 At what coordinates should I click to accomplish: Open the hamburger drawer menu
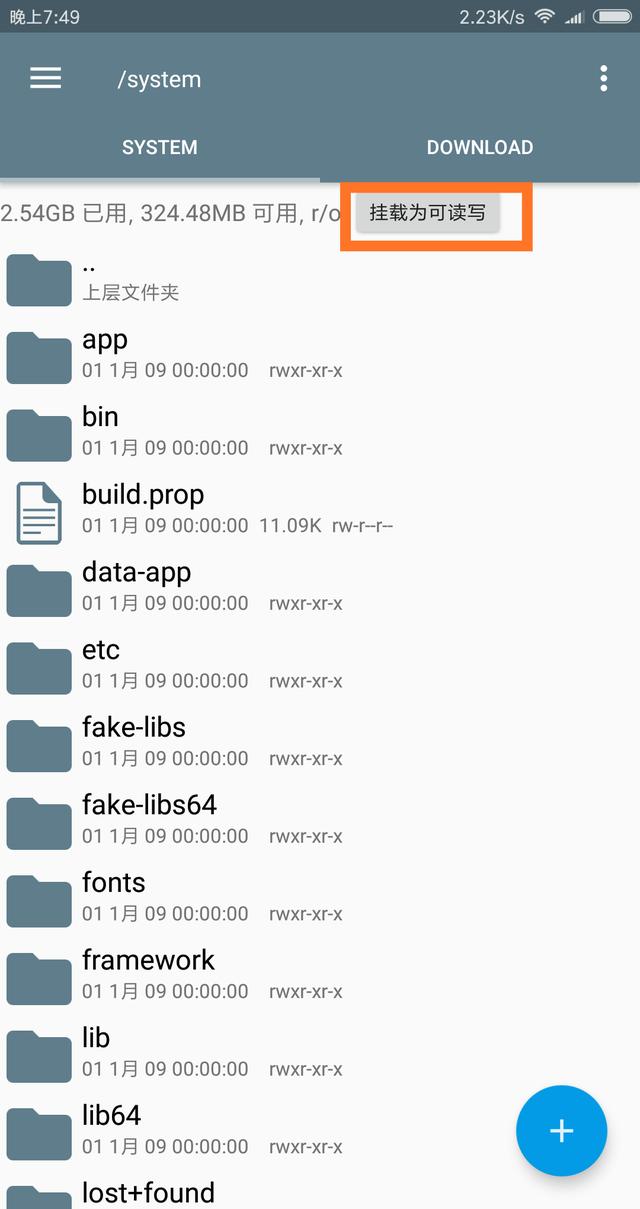[x=45, y=79]
